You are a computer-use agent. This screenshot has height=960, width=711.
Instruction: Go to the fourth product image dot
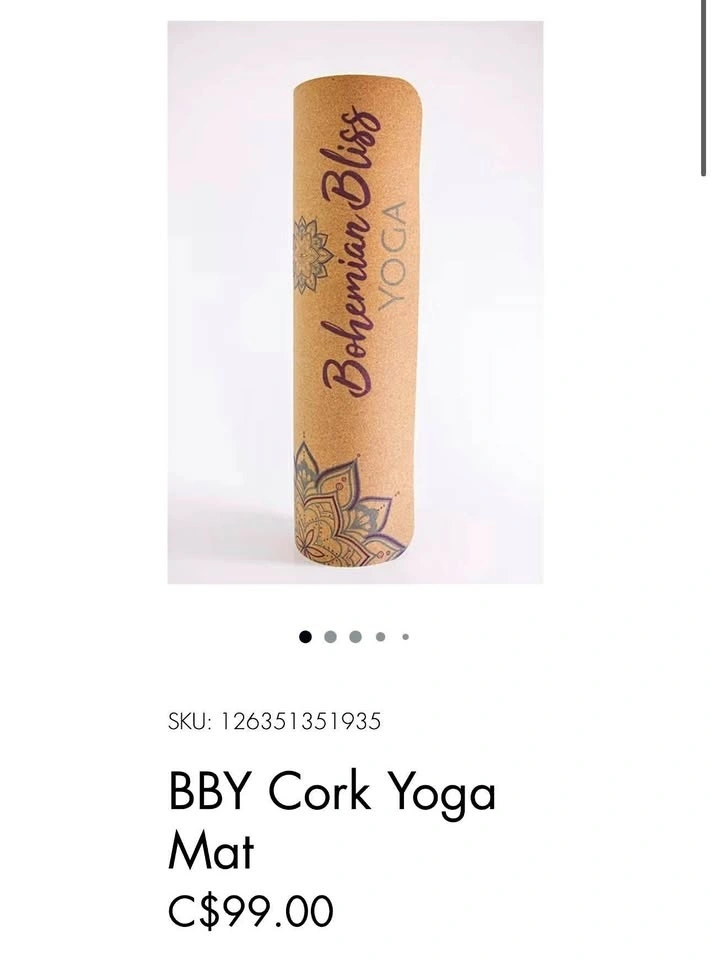381,637
